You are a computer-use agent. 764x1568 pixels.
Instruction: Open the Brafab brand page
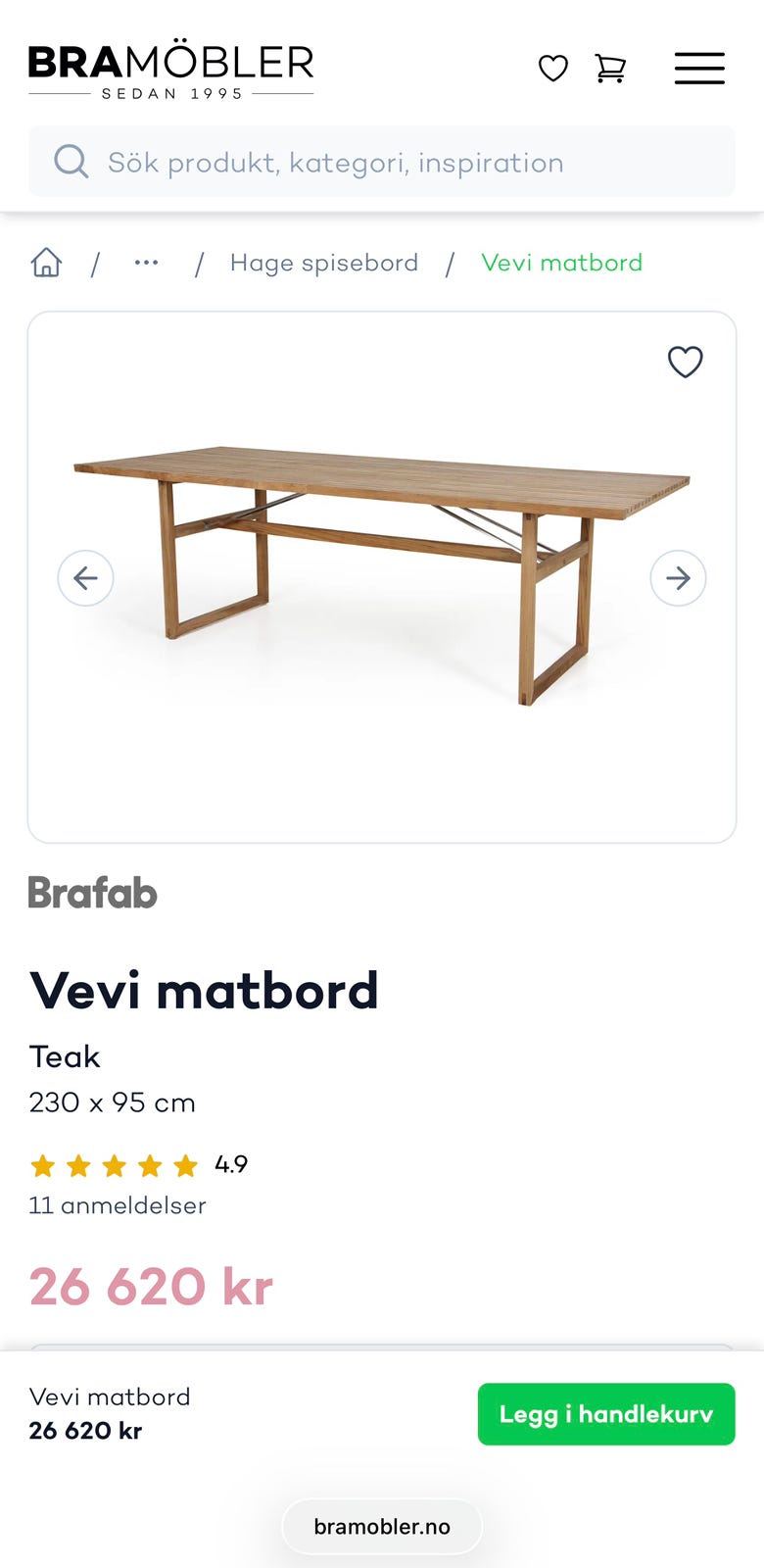coord(93,893)
